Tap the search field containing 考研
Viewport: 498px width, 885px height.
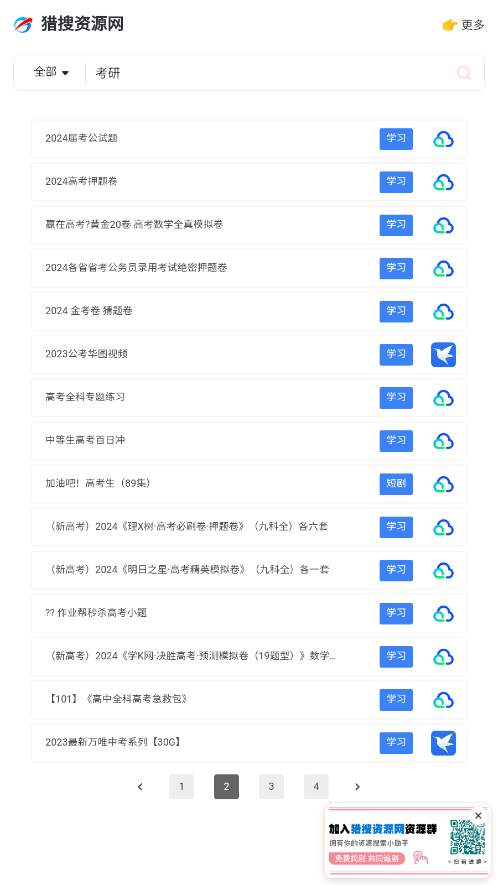pyautogui.click(x=271, y=73)
